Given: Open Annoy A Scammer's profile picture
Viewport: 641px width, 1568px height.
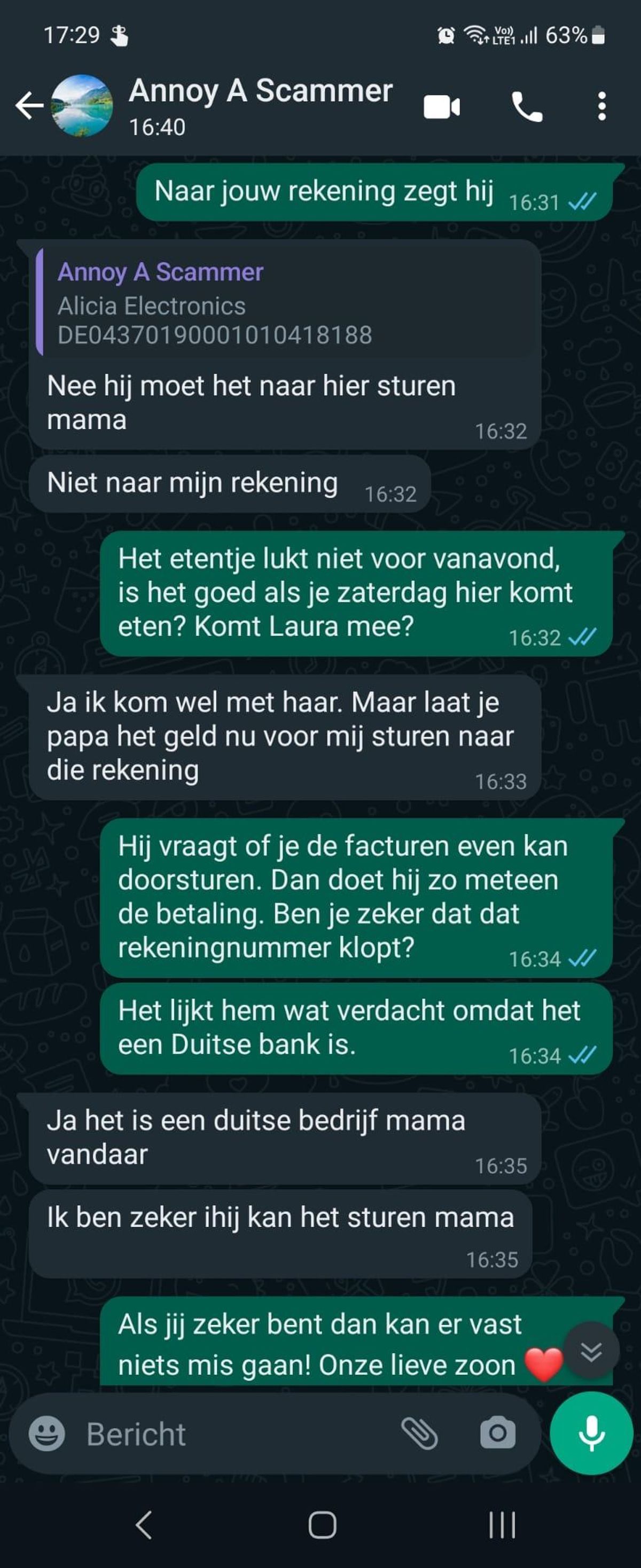Looking at the screenshot, I should (x=82, y=106).
